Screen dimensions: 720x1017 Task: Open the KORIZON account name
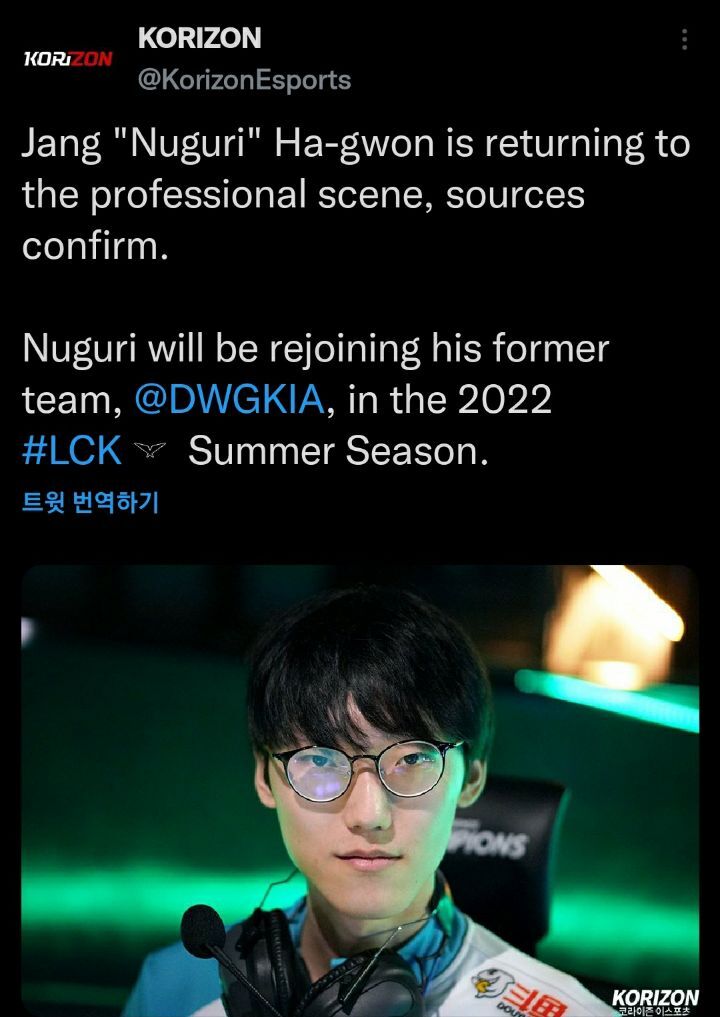pos(199,38)
